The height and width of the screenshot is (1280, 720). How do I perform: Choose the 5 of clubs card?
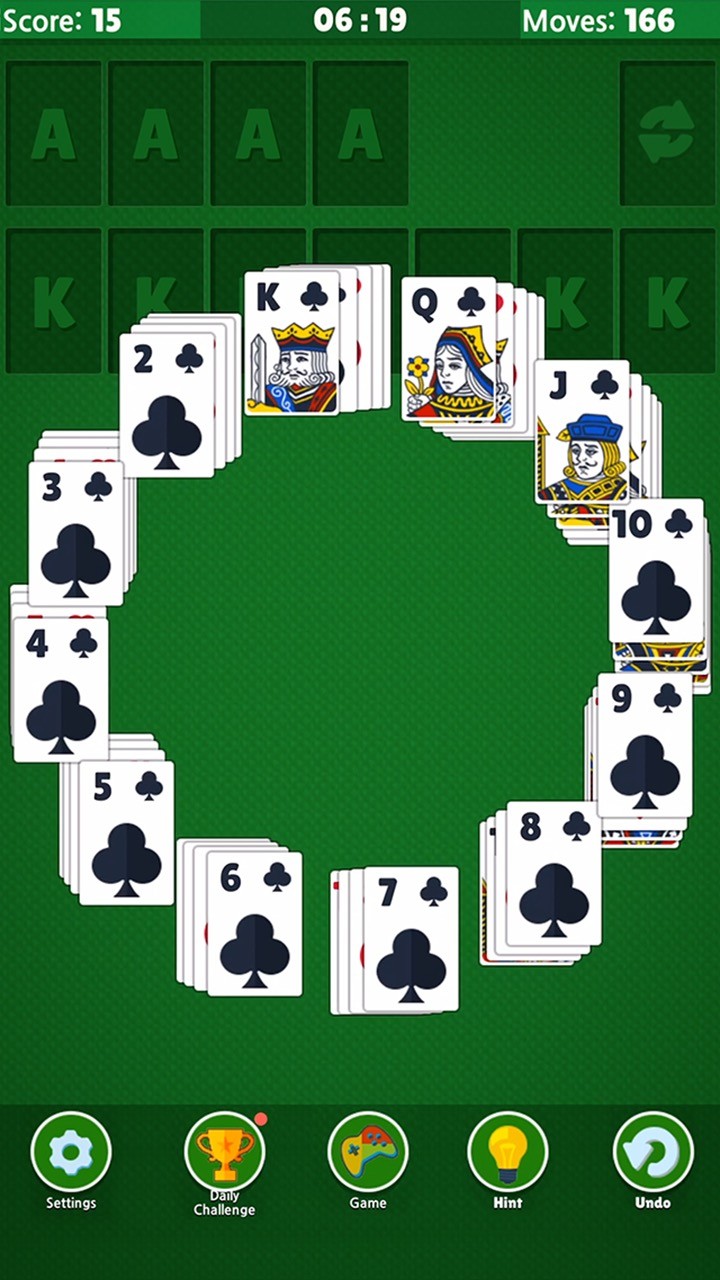(126, 833)
